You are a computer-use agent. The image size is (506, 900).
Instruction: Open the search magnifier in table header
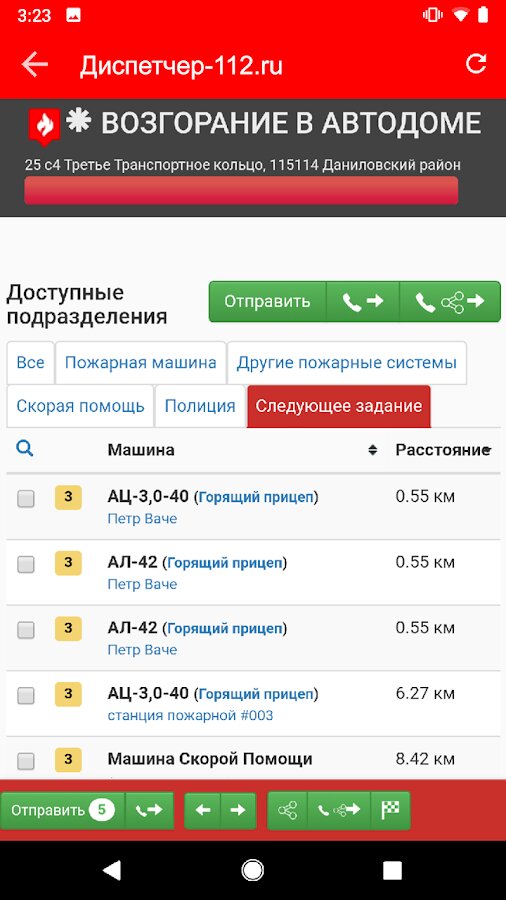(x=25, y=448)
